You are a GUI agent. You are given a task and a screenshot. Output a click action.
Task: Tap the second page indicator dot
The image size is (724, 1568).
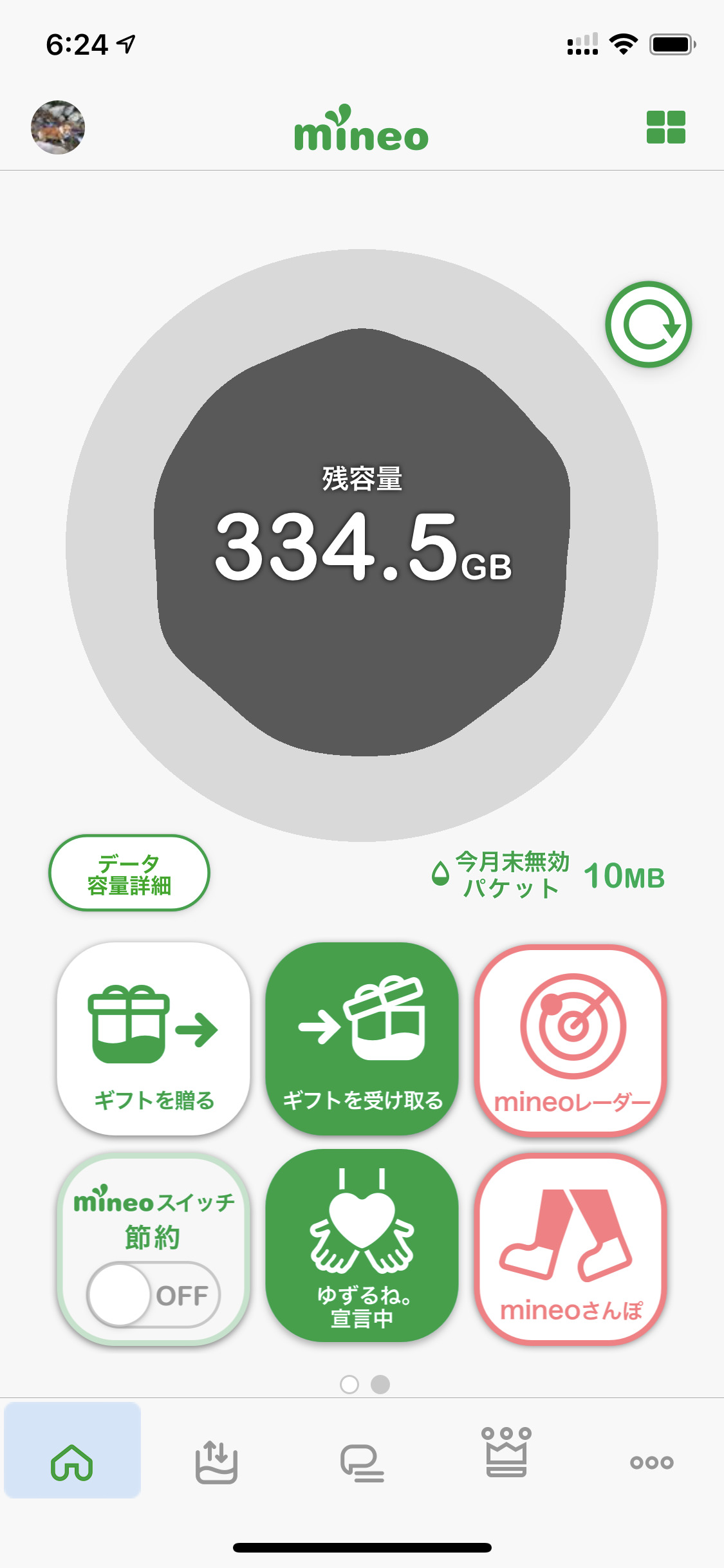coord(380,1384)
